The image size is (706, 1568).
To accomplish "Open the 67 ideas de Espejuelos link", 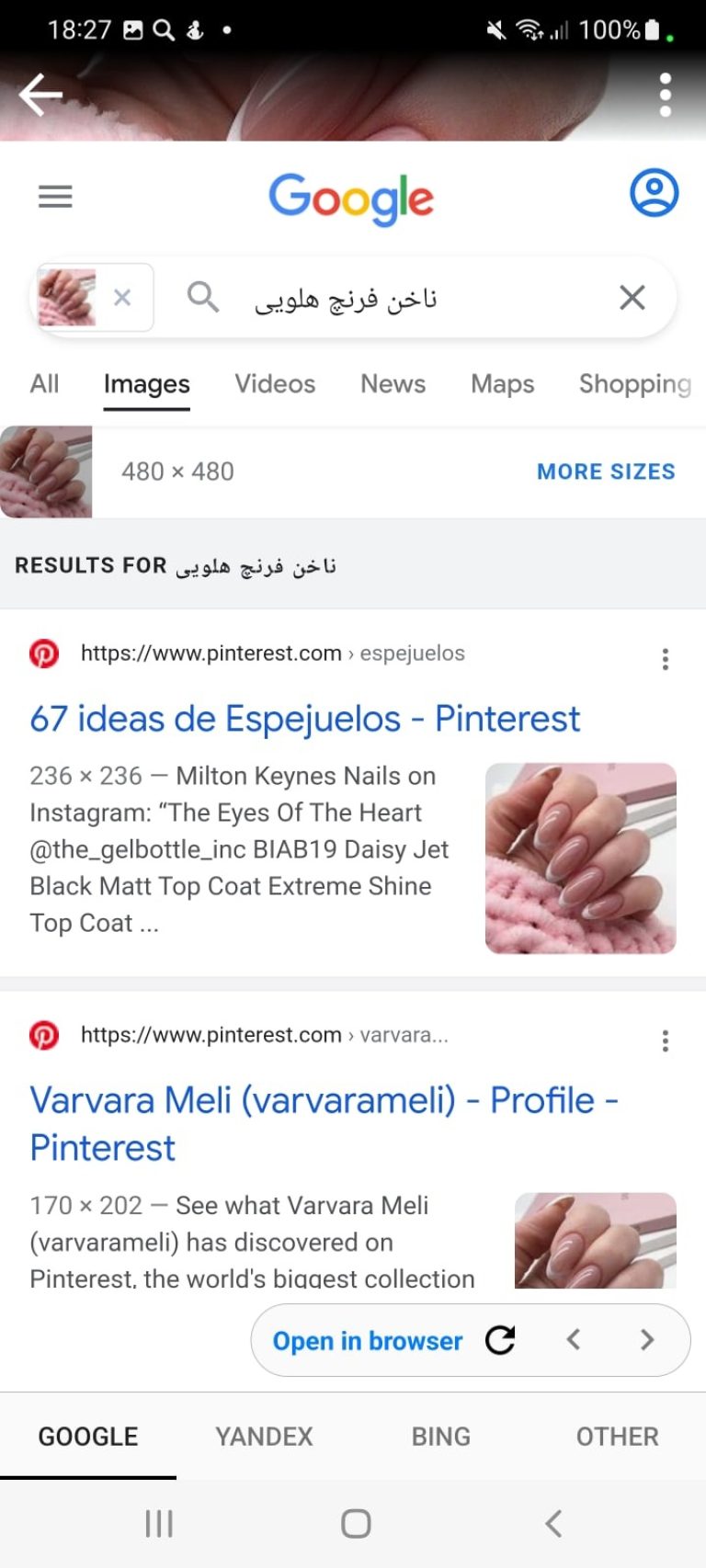I will (304, 719).
